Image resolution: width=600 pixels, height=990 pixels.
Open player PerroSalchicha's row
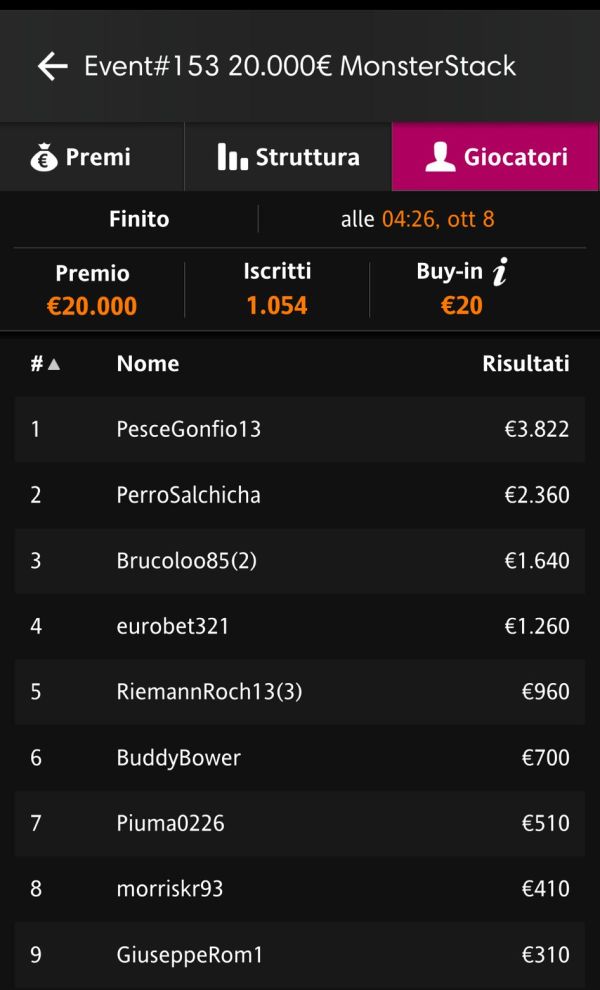coord(299,495)
